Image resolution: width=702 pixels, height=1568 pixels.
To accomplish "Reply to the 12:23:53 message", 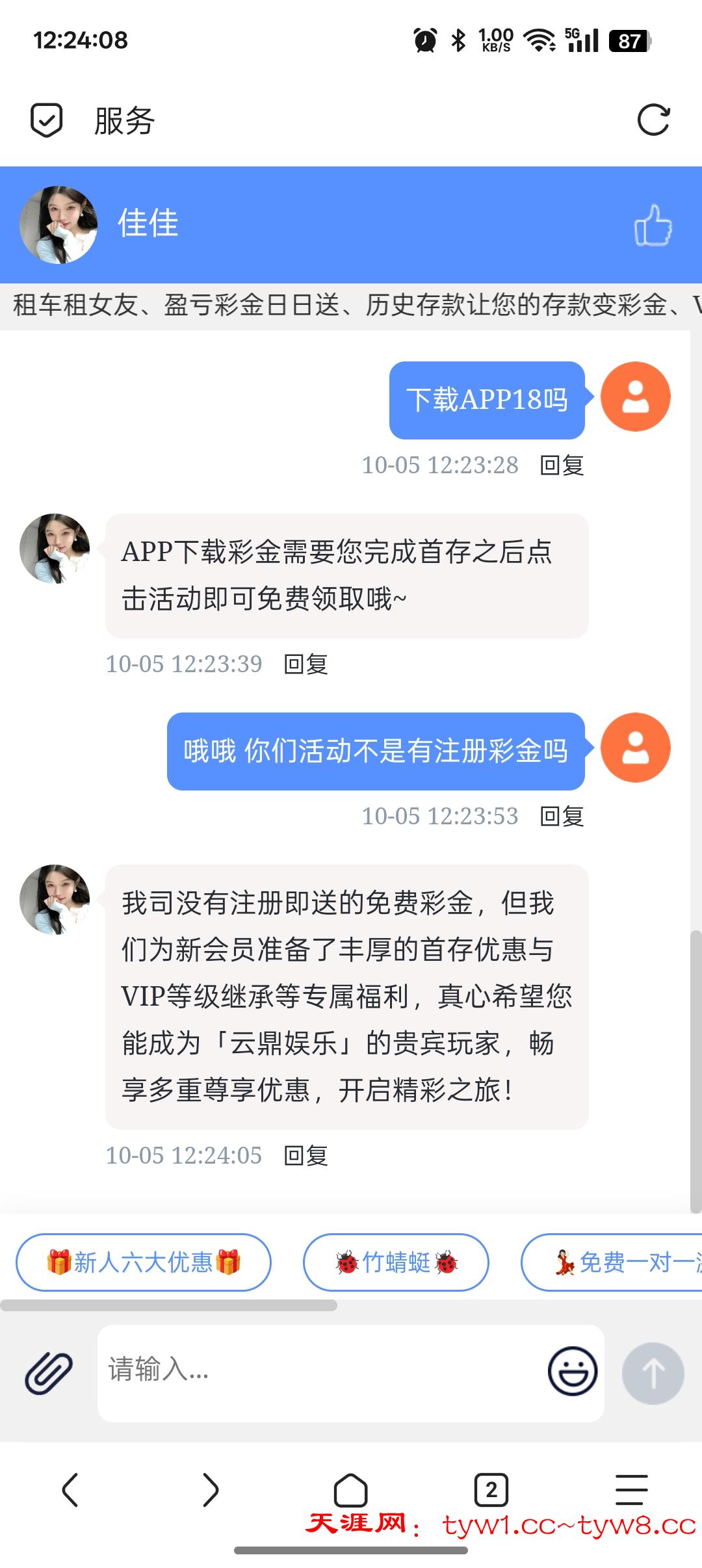I will coord(562,817).
